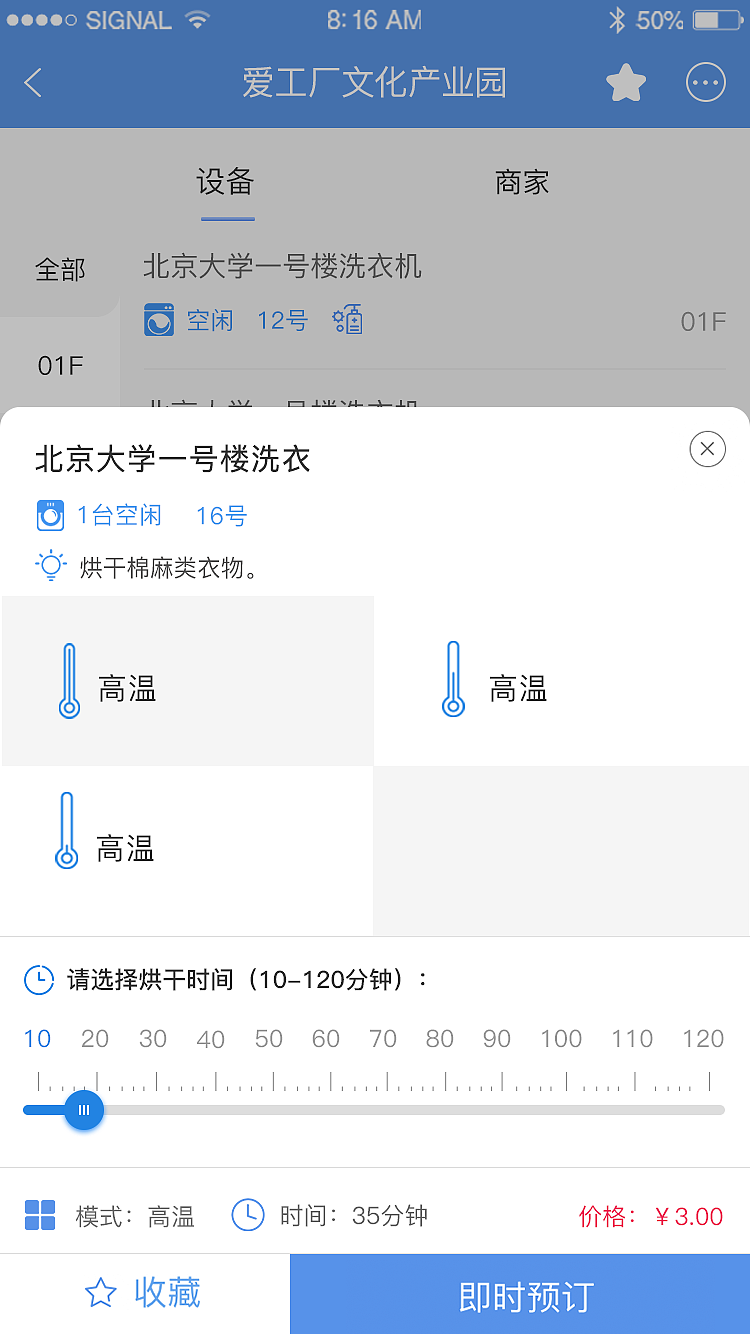750x1334 pixels.
Task: Click the back arrow in the title bar
Action: pyautogui.click(x=33, y=83)
